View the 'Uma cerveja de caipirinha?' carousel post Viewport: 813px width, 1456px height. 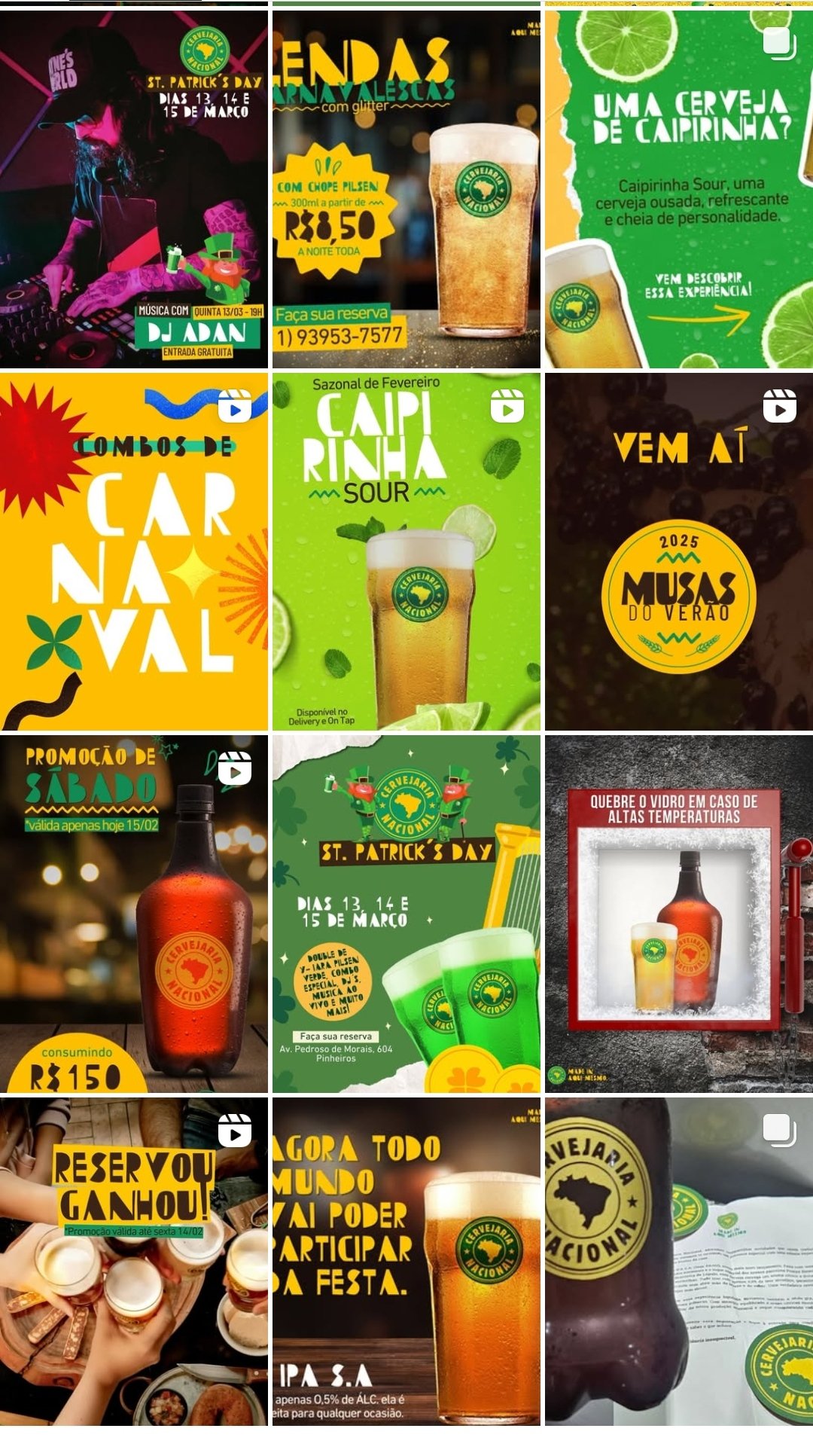(x=679, y=188)
